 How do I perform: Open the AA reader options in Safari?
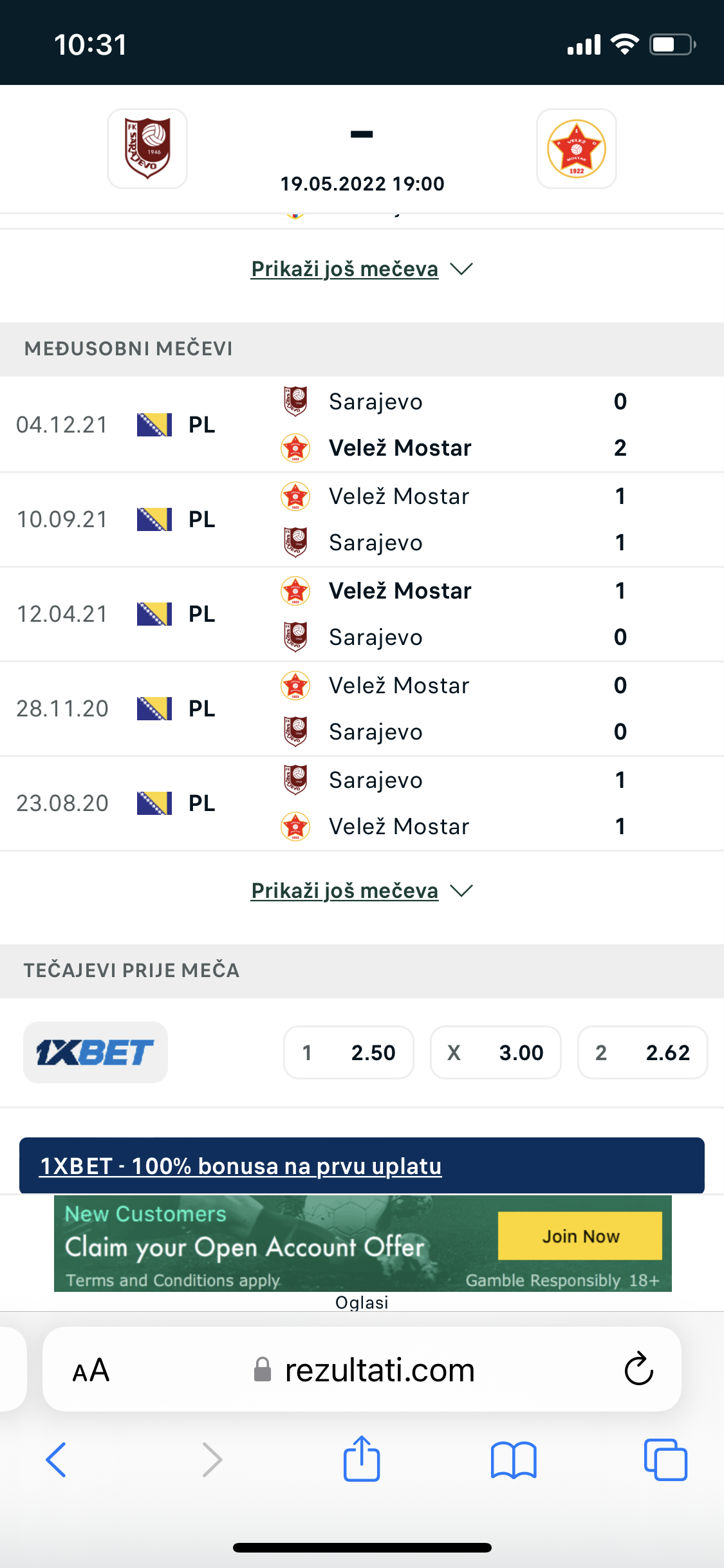91,1370
